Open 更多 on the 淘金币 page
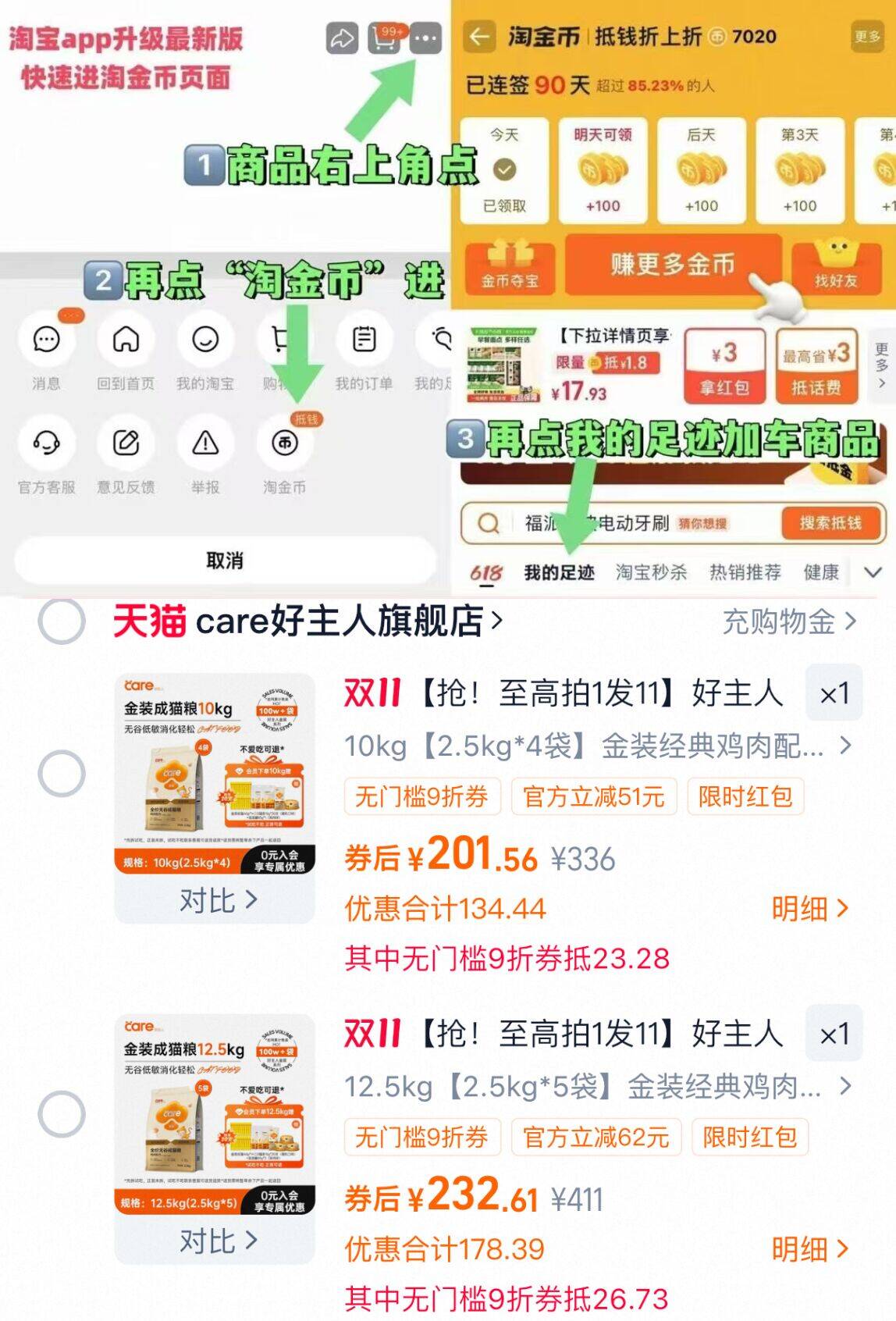The width and height of the screenshot is (896, 1321). coord(866,35)
